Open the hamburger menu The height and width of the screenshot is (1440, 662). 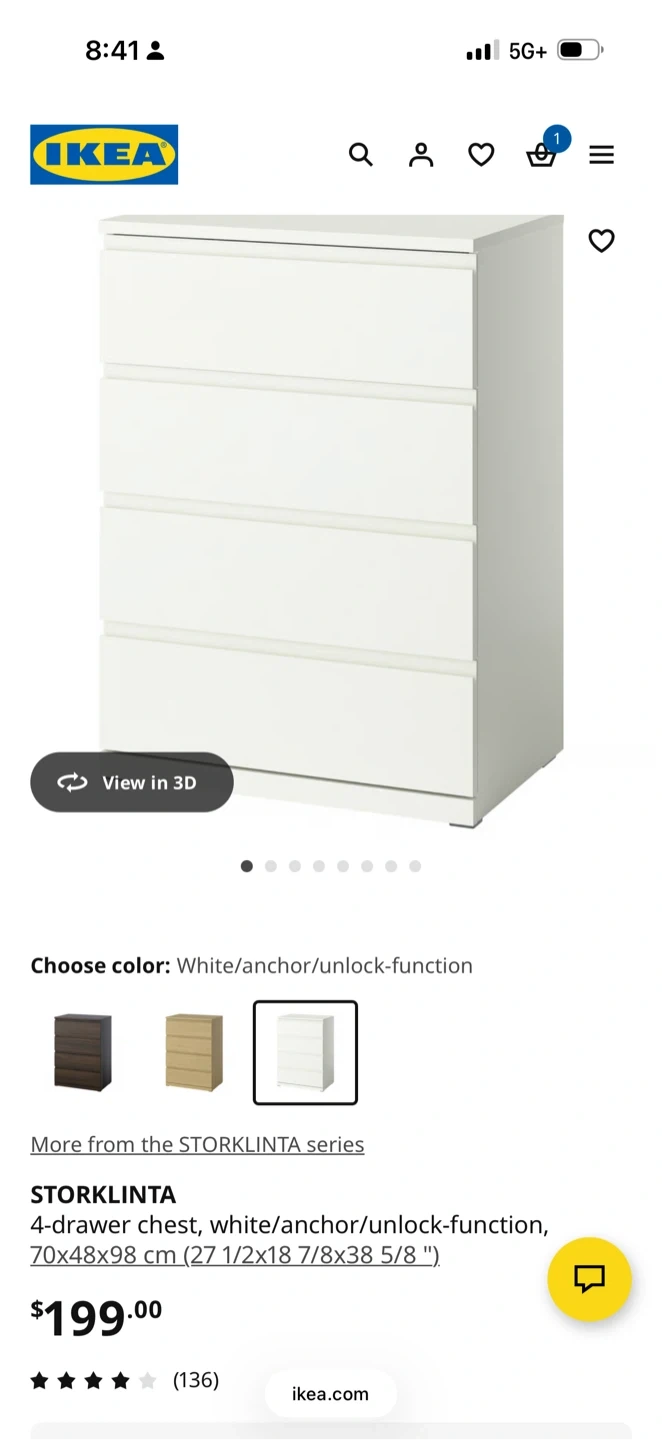(x=601, y=155)
